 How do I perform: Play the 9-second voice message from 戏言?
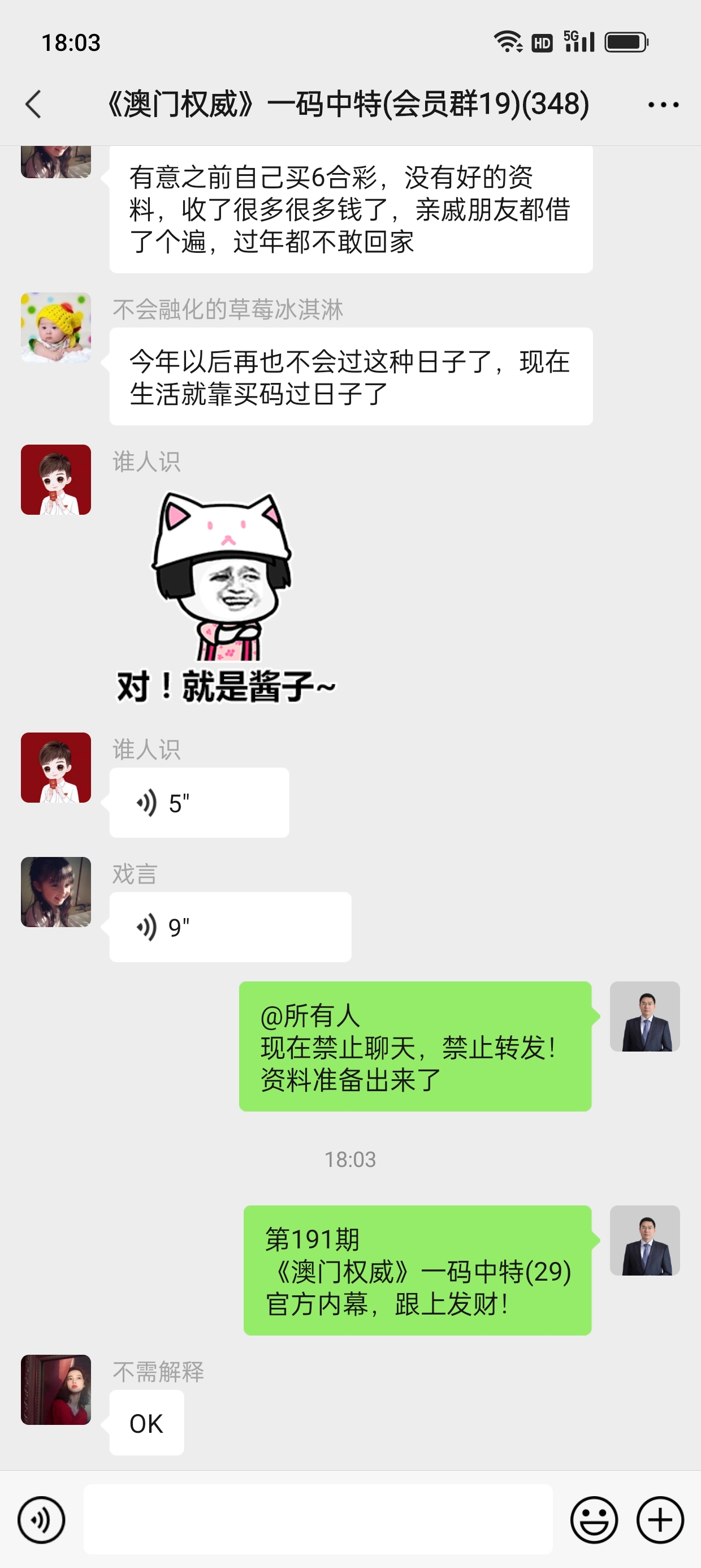pos(230,927)
